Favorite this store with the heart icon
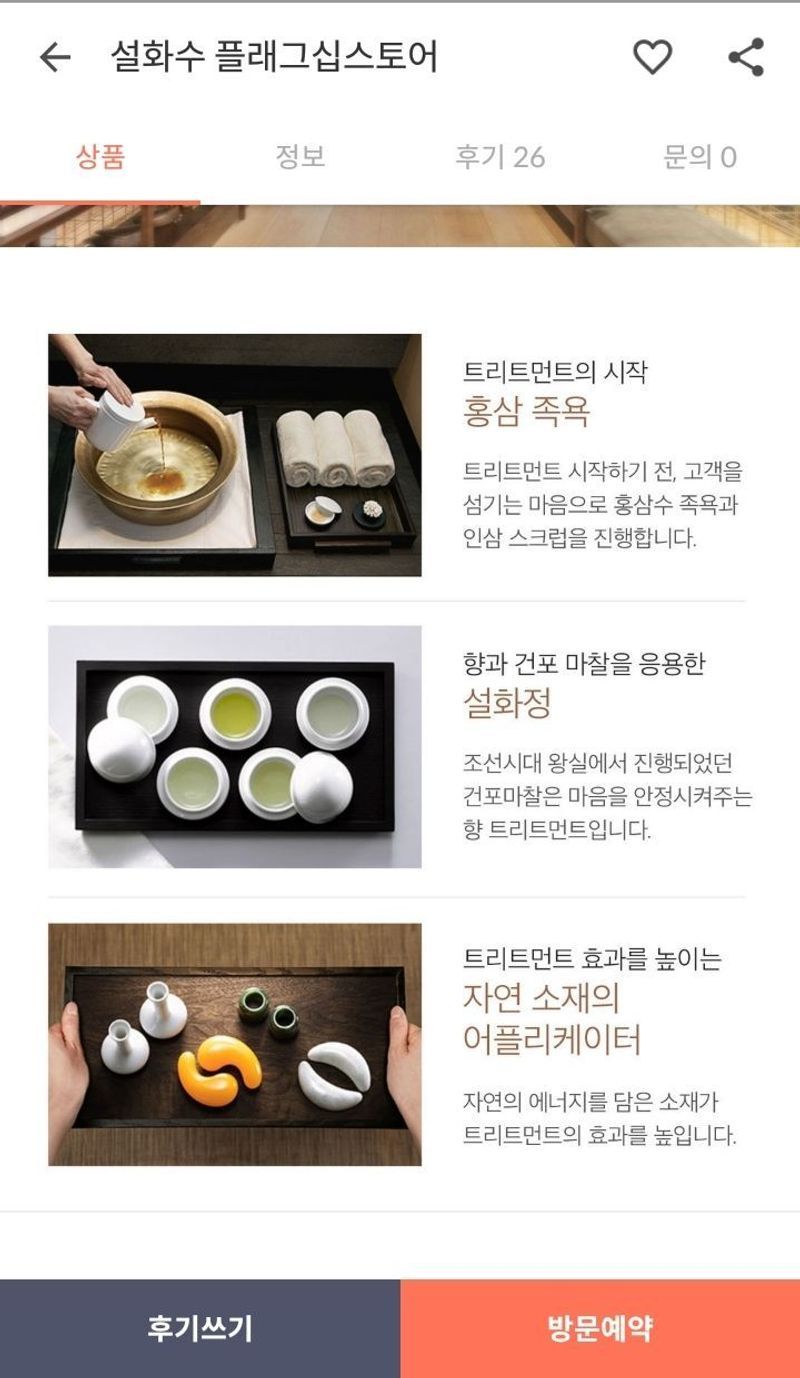This screenshot has width=800, height=1378. coord(652,57)
